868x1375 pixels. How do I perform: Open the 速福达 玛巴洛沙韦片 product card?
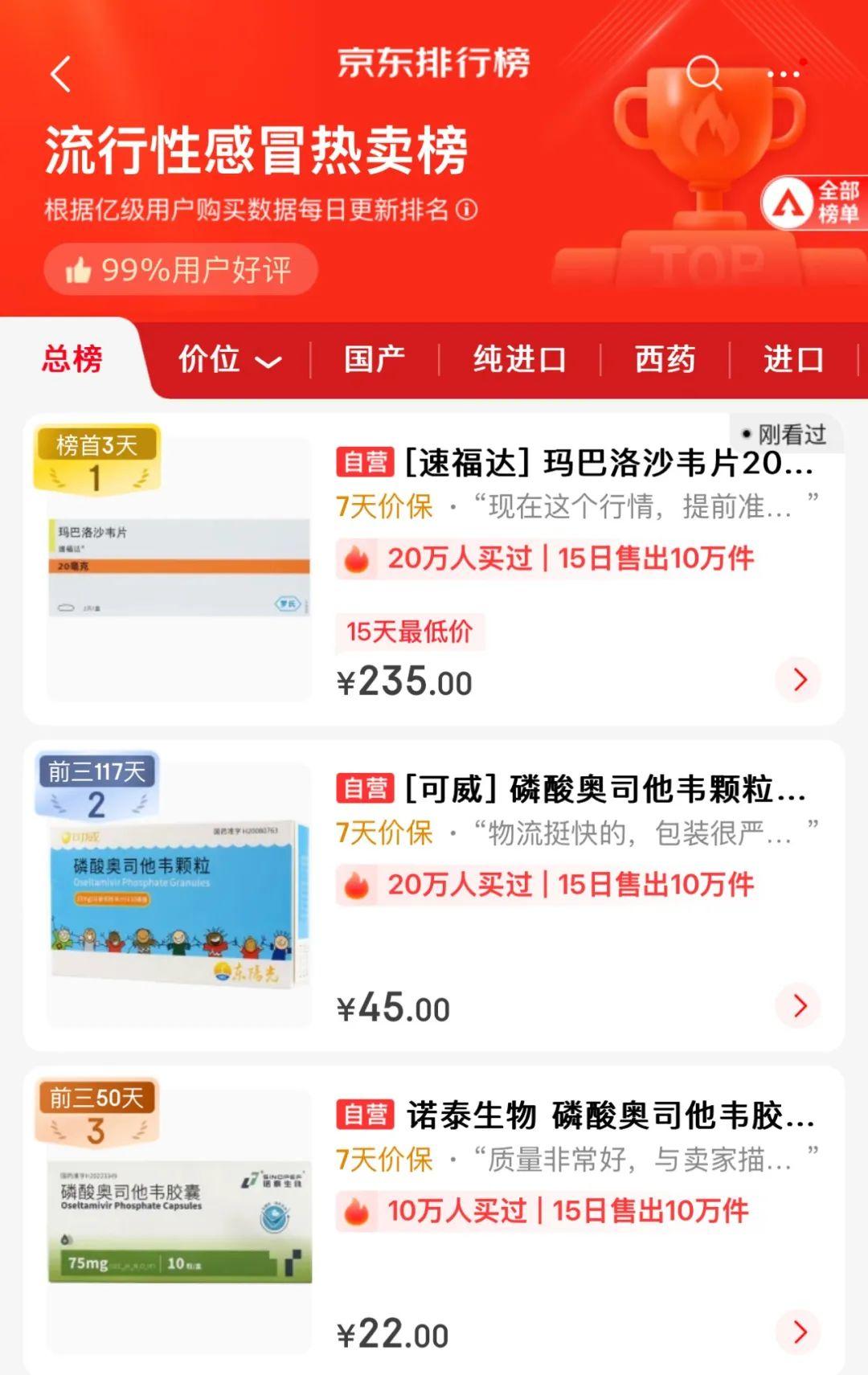pos(575,464)
